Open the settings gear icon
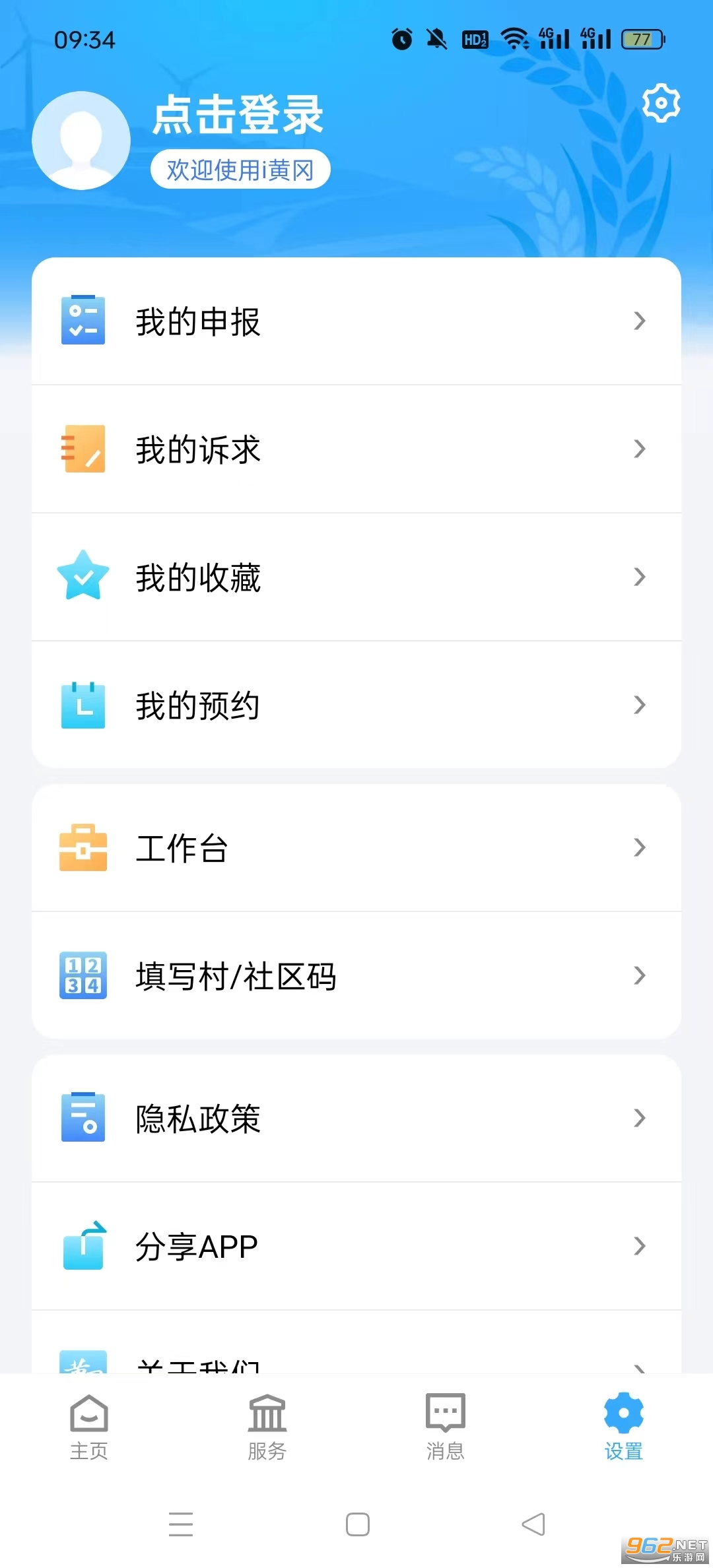The width and height of the screenshot is (713, 1568). [x=661, y=103]
